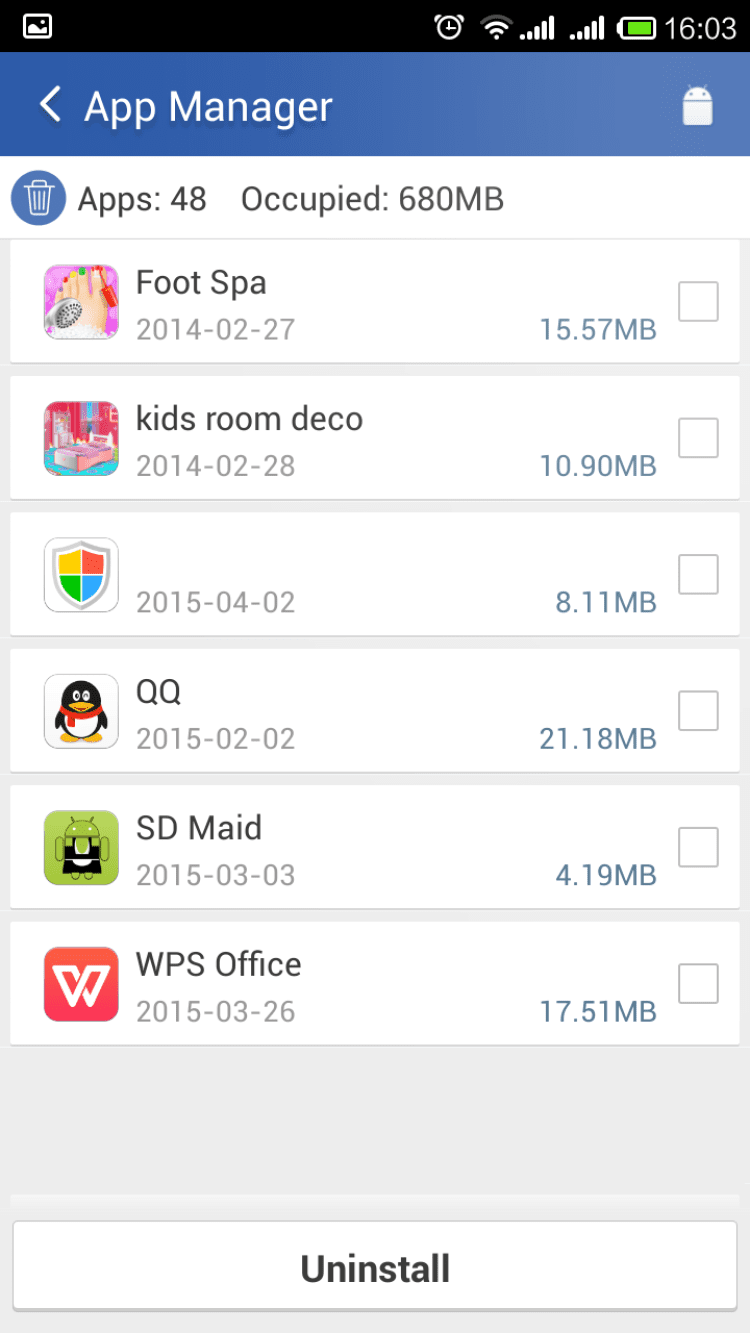750x1333 pixels.
Task: Select the Foot Spa checkbox
Action: (x=698, y=301)
